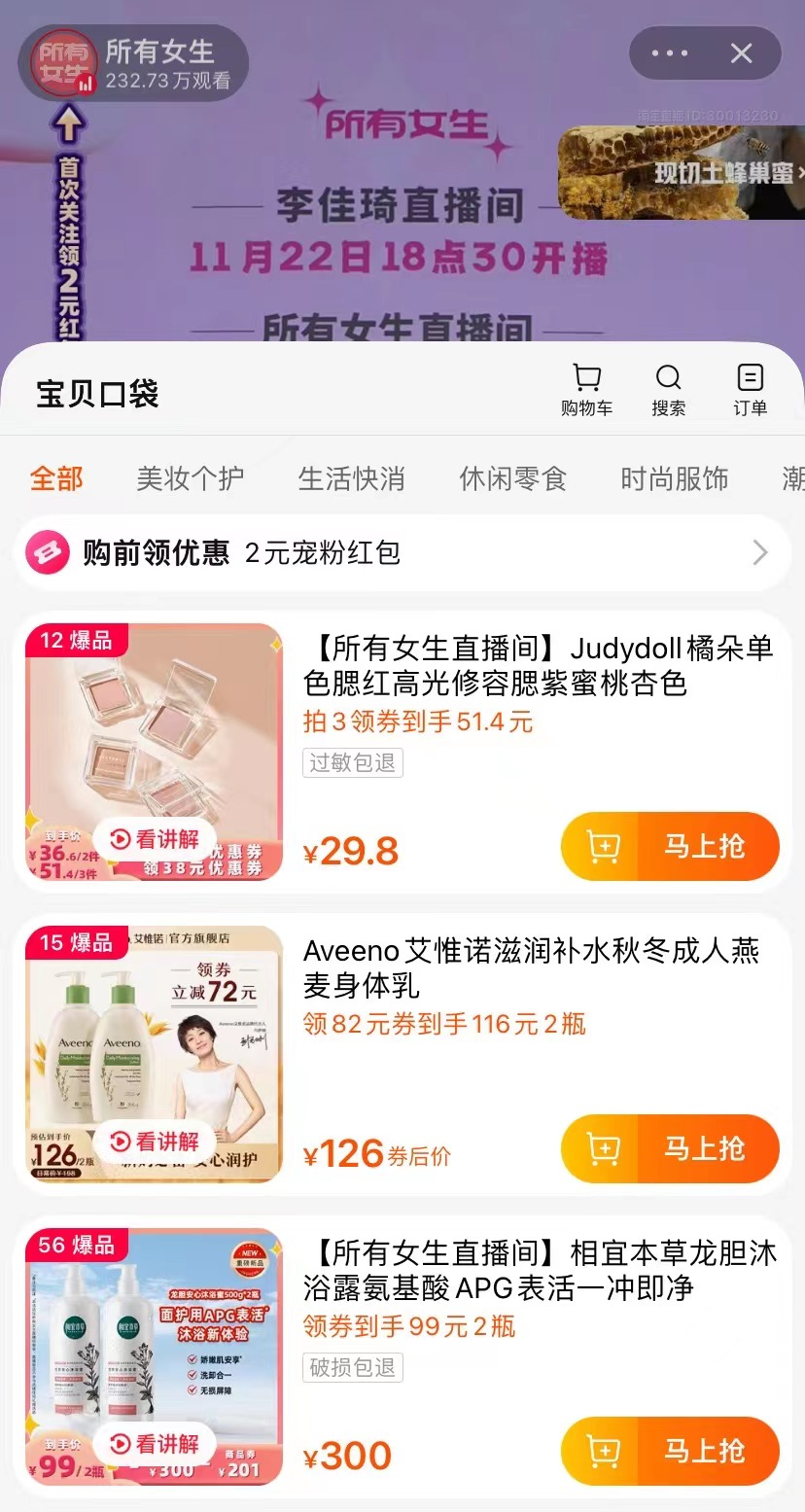Open the three-dot more menu

[x=669, y=53]
